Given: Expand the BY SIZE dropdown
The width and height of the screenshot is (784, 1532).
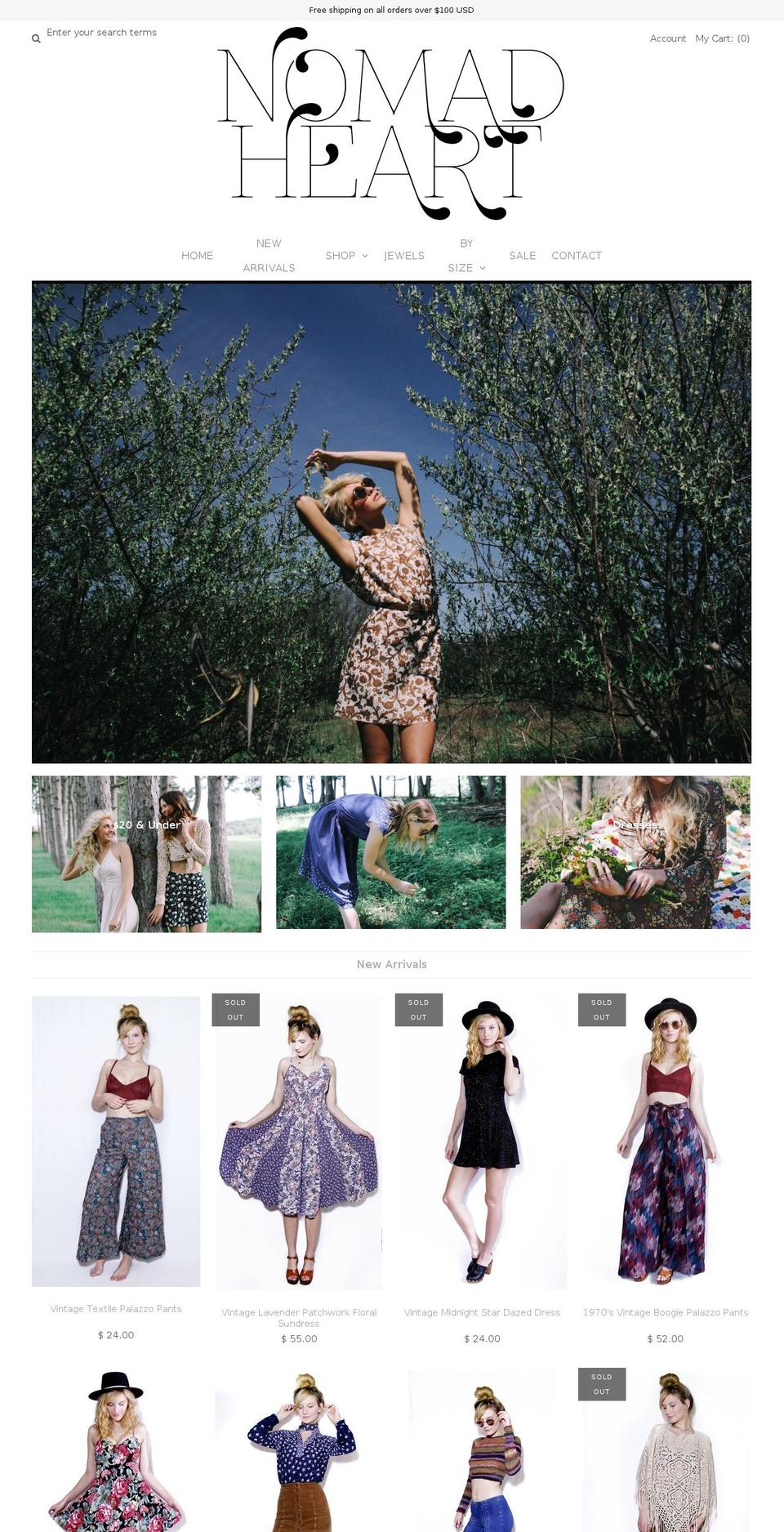Looking at the screenshot, I should pos(483,267).
